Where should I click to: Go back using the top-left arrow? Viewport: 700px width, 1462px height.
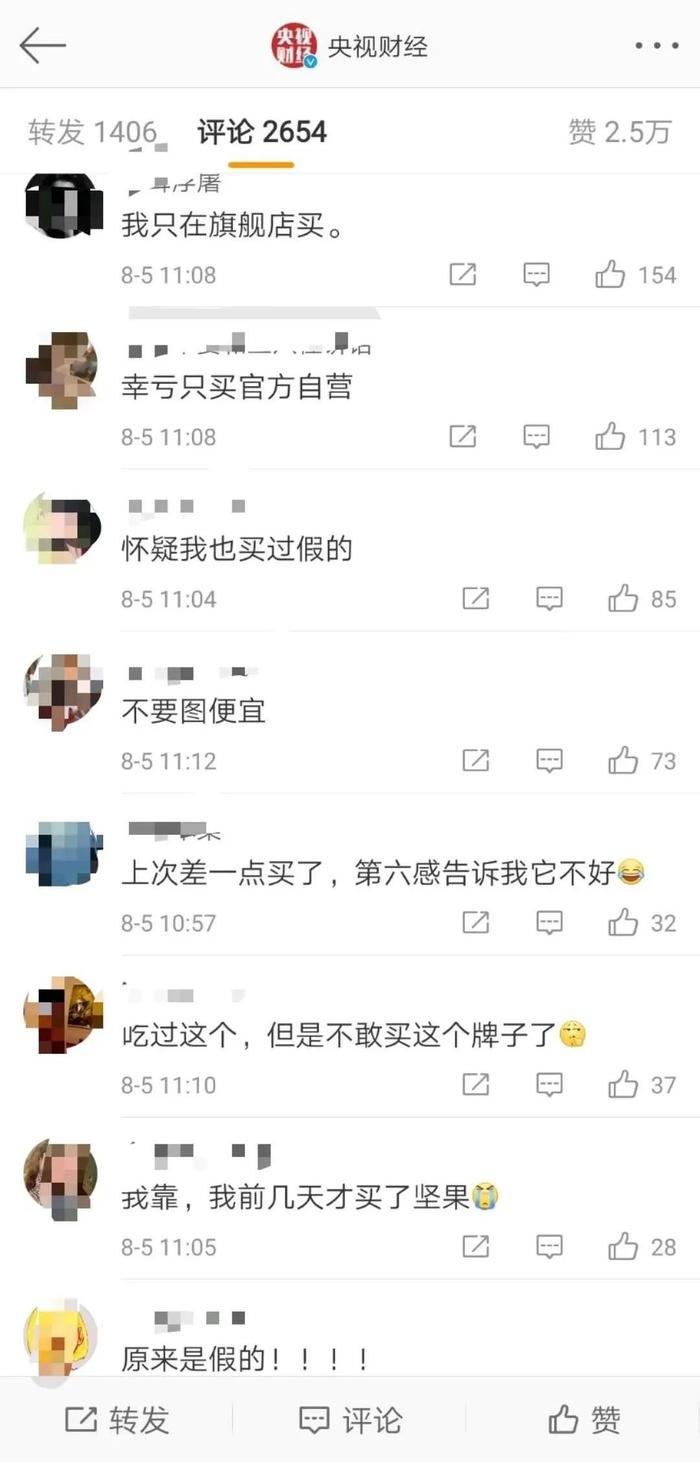pyautogui.click(x=42, y=46)
